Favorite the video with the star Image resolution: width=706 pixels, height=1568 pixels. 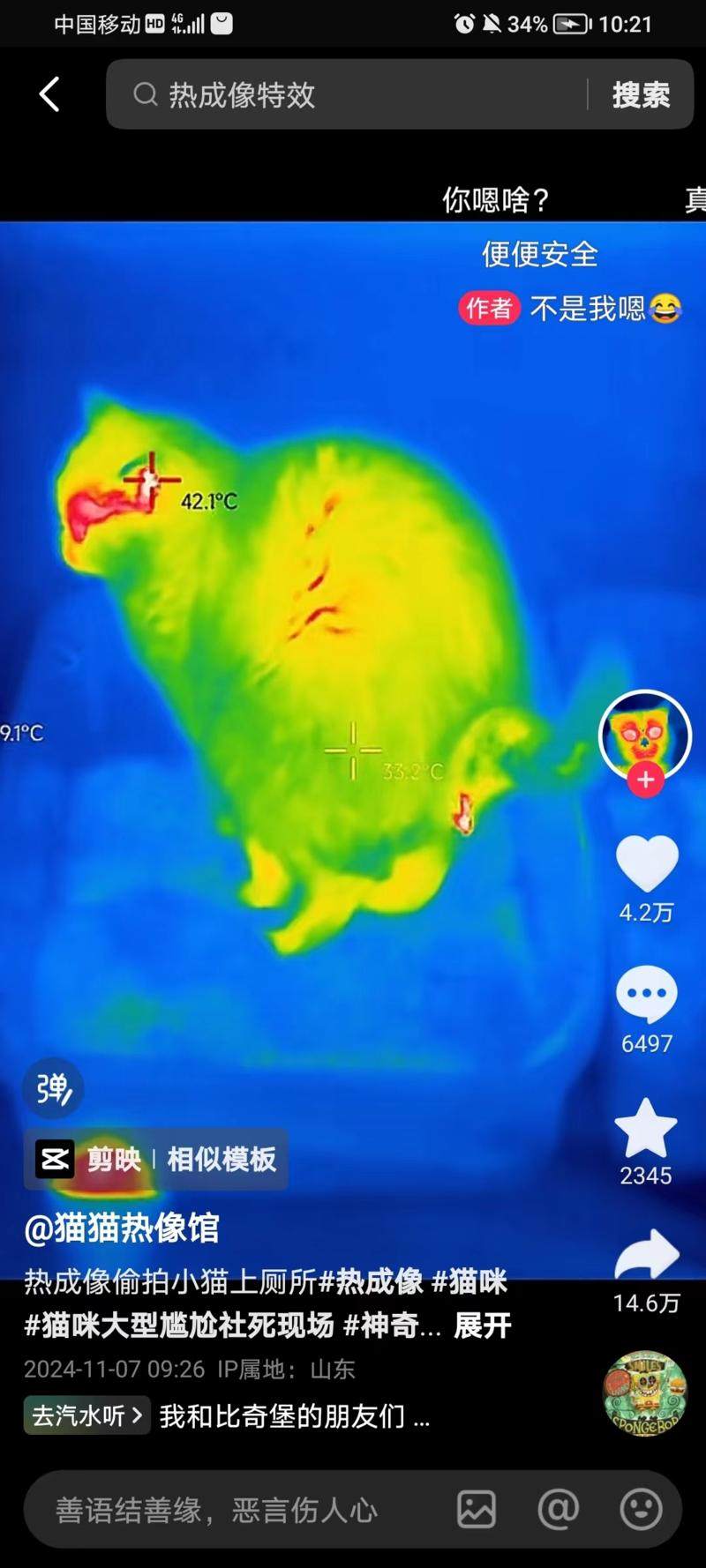[x=646, y=1128]
